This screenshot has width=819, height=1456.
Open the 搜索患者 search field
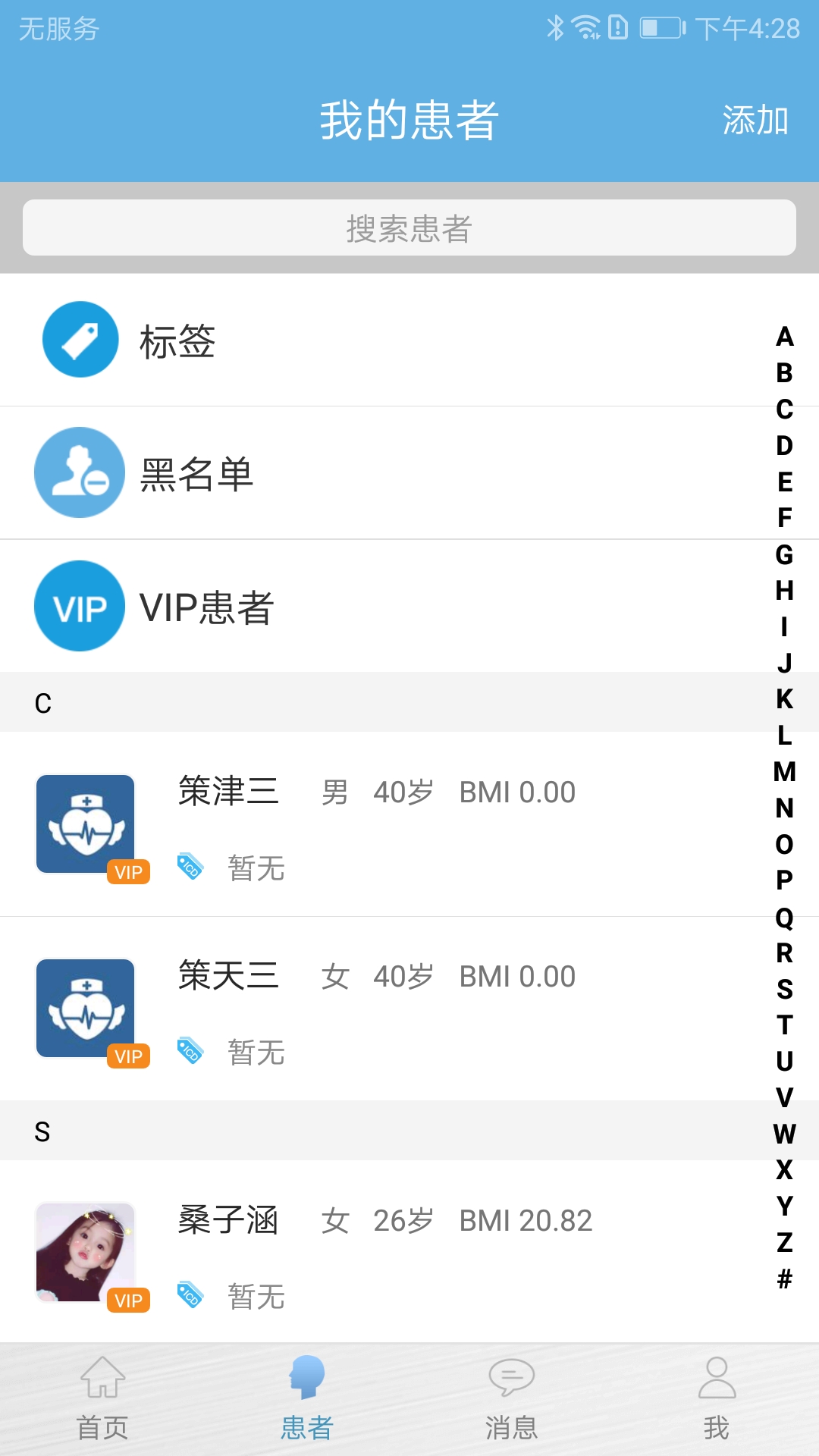pos(409,228)
